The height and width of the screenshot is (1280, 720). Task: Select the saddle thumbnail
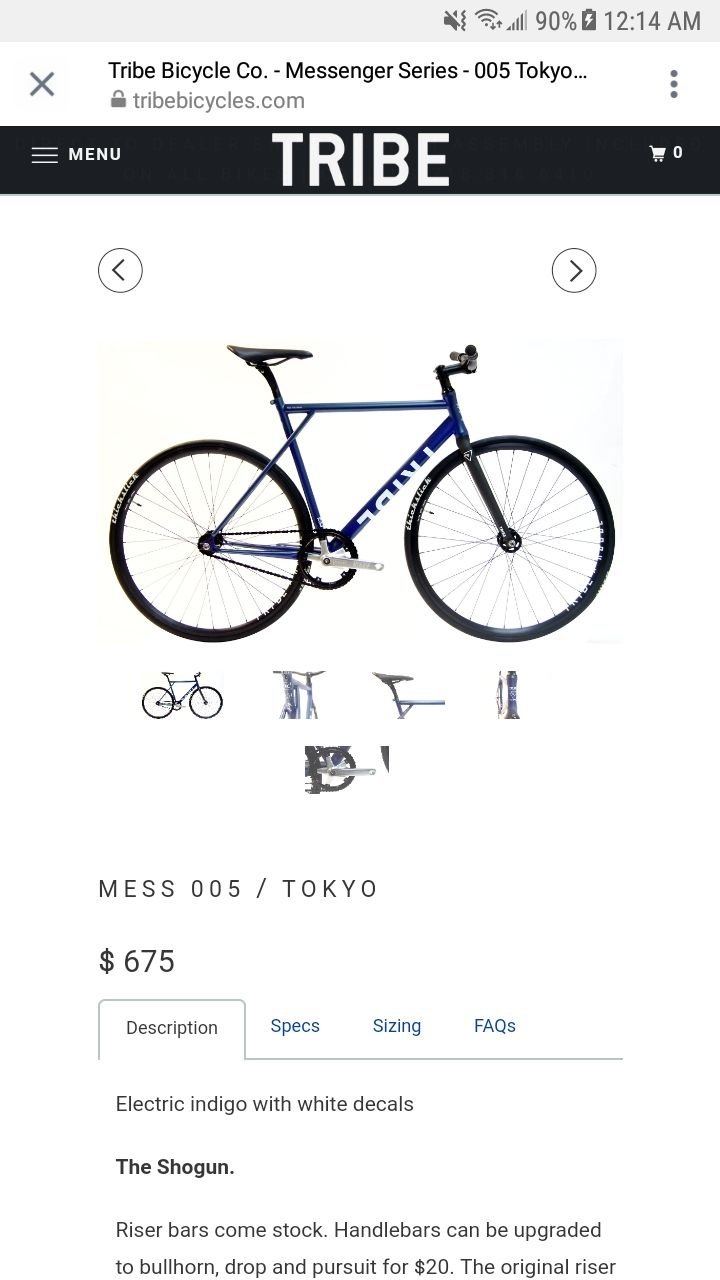click(407, 695)
